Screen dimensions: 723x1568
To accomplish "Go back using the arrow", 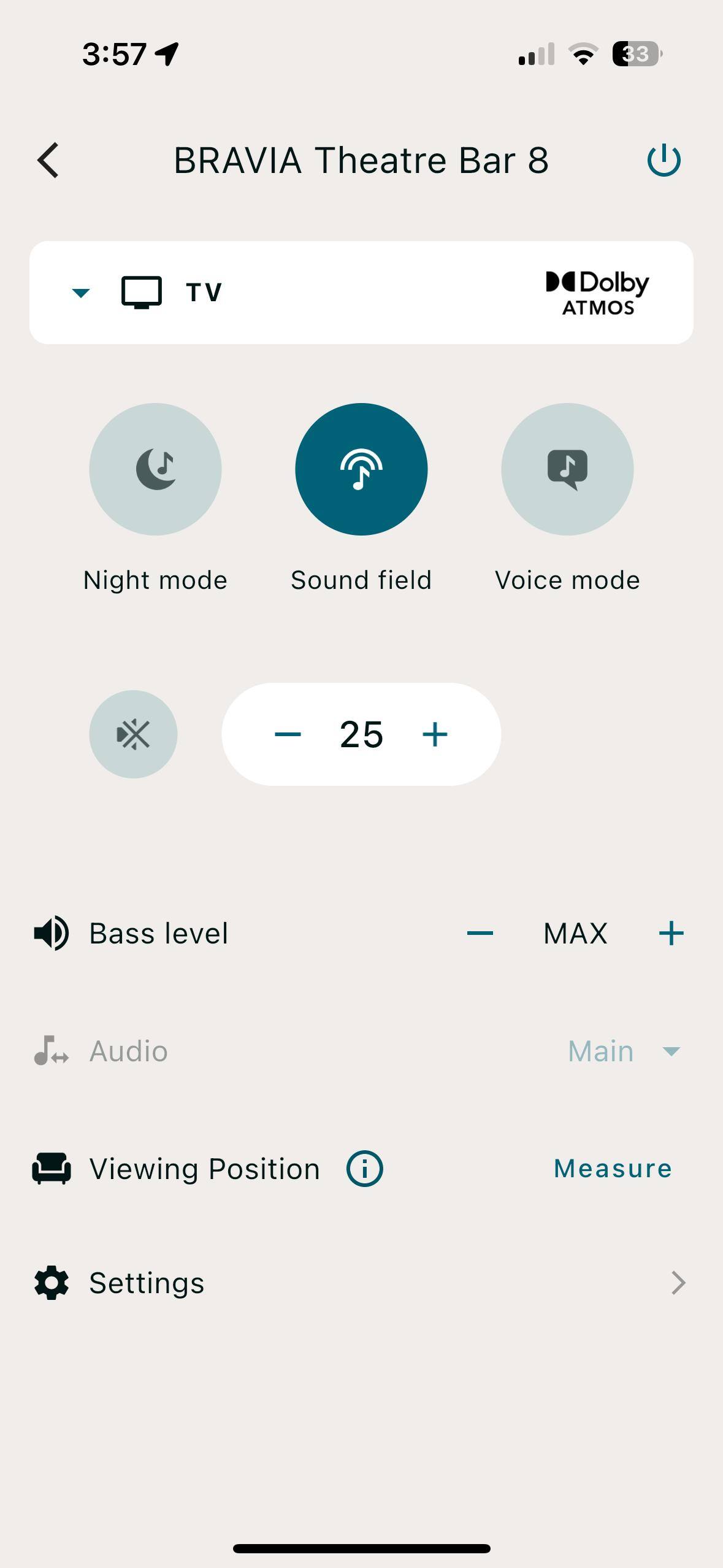I will 48,161.
